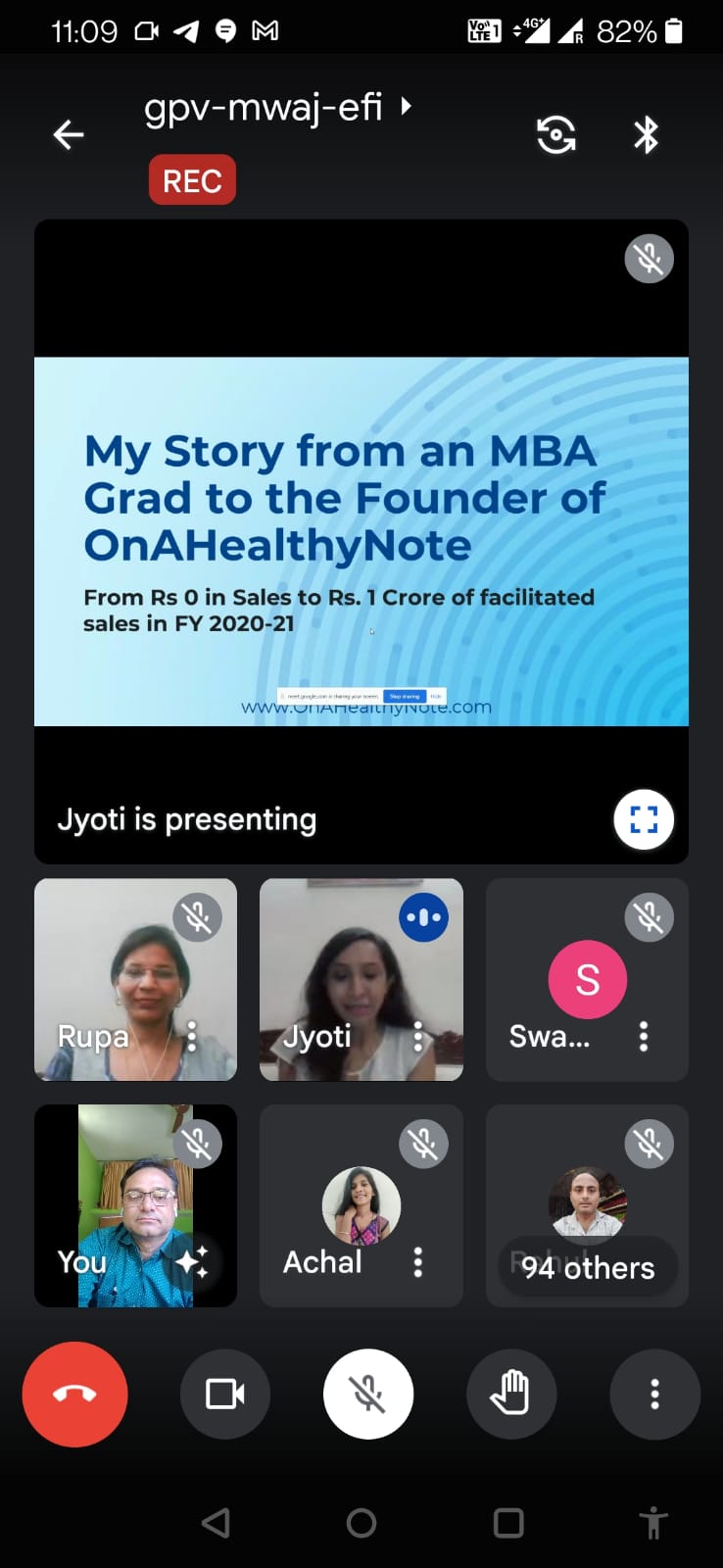Raise your hand in the meeting
The image size is (723, 1568).
coord(511,1394)
